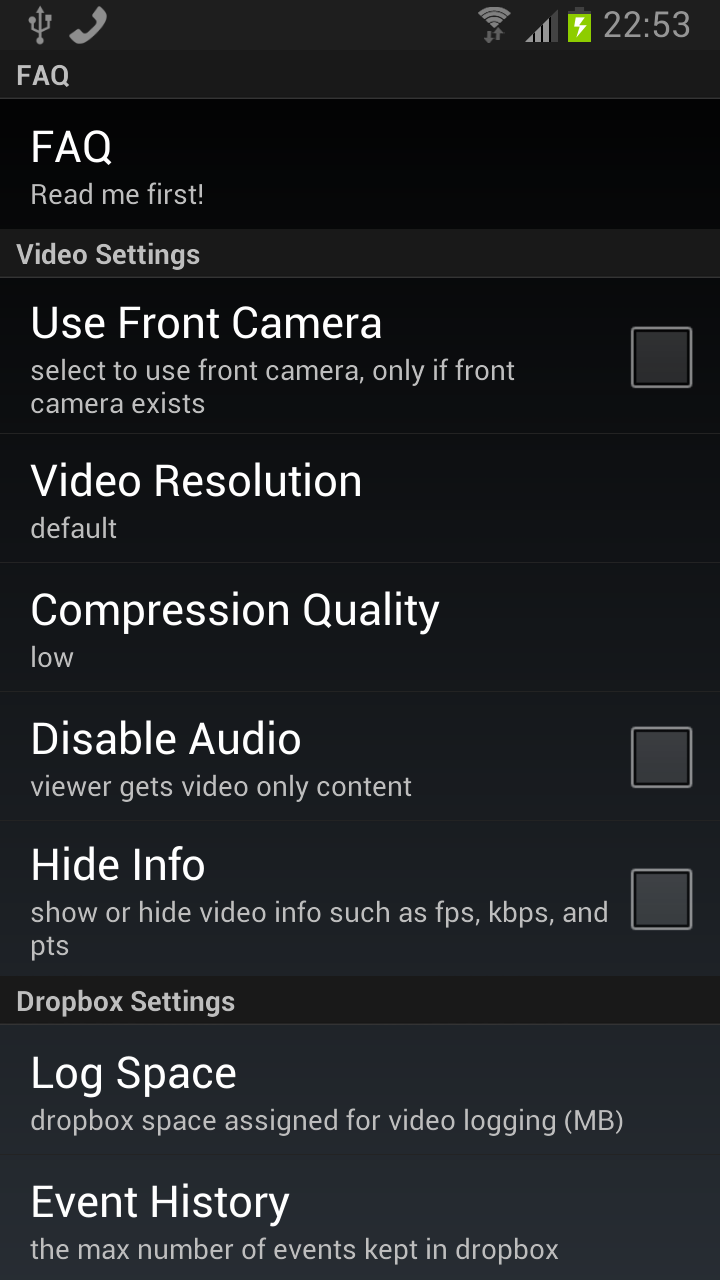Enable the Use Front Camera checkbox
The width and height of the screenshot is (720, 1280).
pyautogui.click(x=661, y=357)
